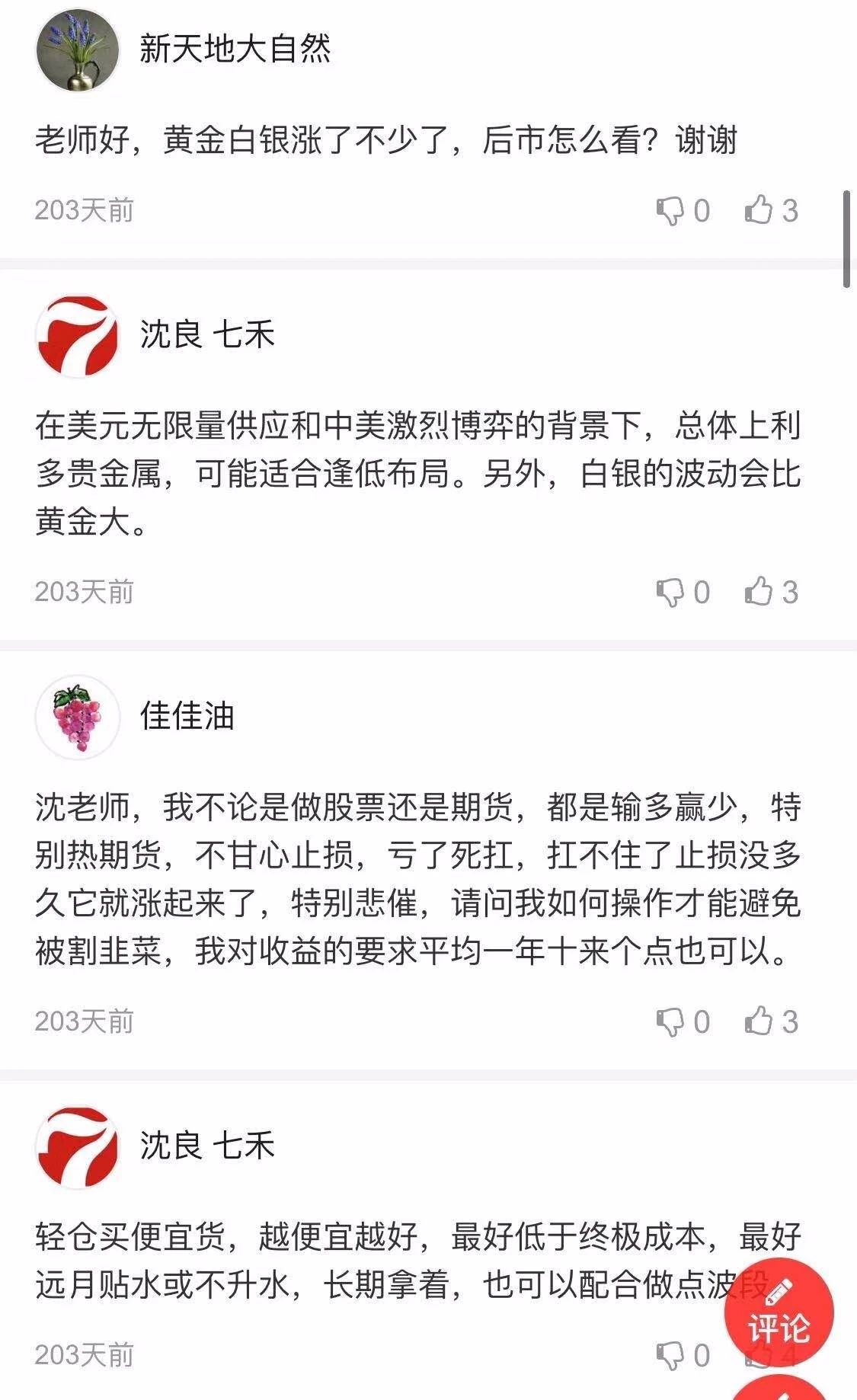Dislike 新天地大自然's comment
Screen dimensions: 857x1400
point(670,211)
